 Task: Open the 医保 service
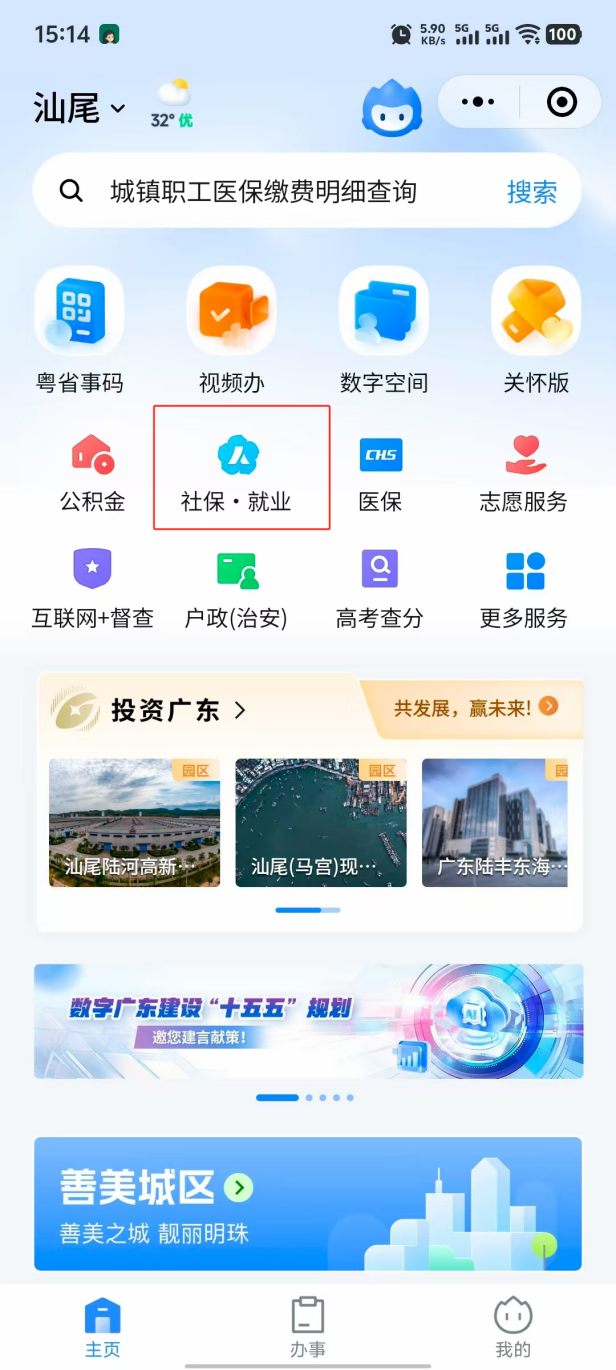[x=380, y=472]
